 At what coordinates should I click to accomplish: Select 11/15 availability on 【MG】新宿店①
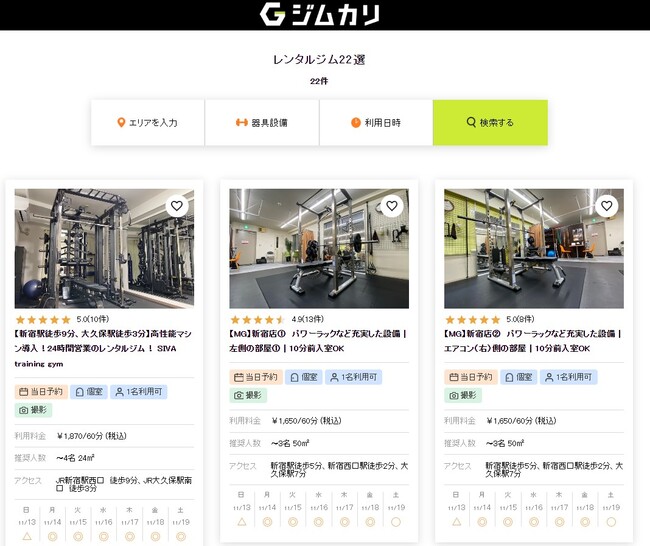[x=292, y=522]
